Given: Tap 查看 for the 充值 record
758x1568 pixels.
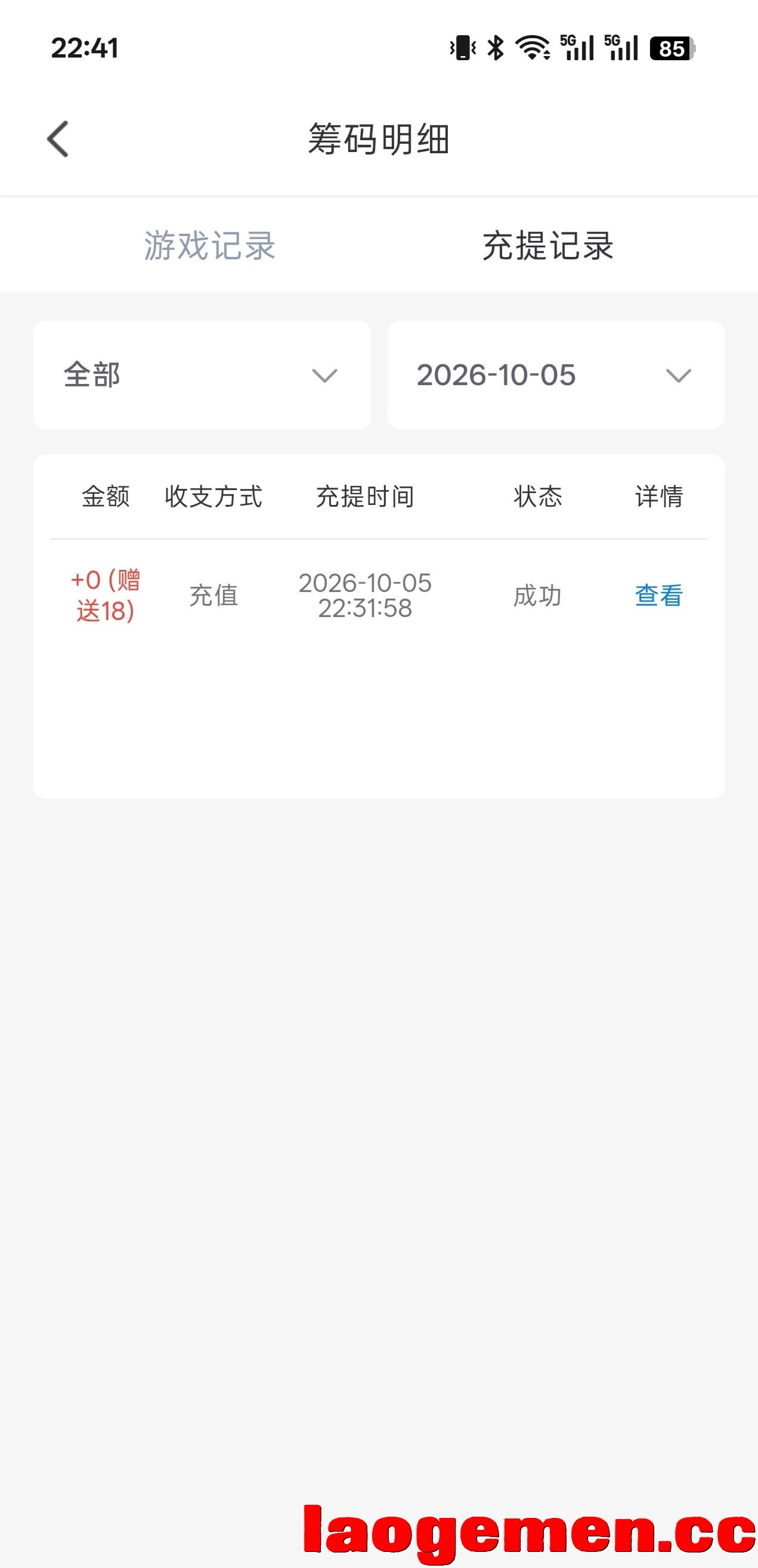Looking at the screenshot, I should click(659, 596).
